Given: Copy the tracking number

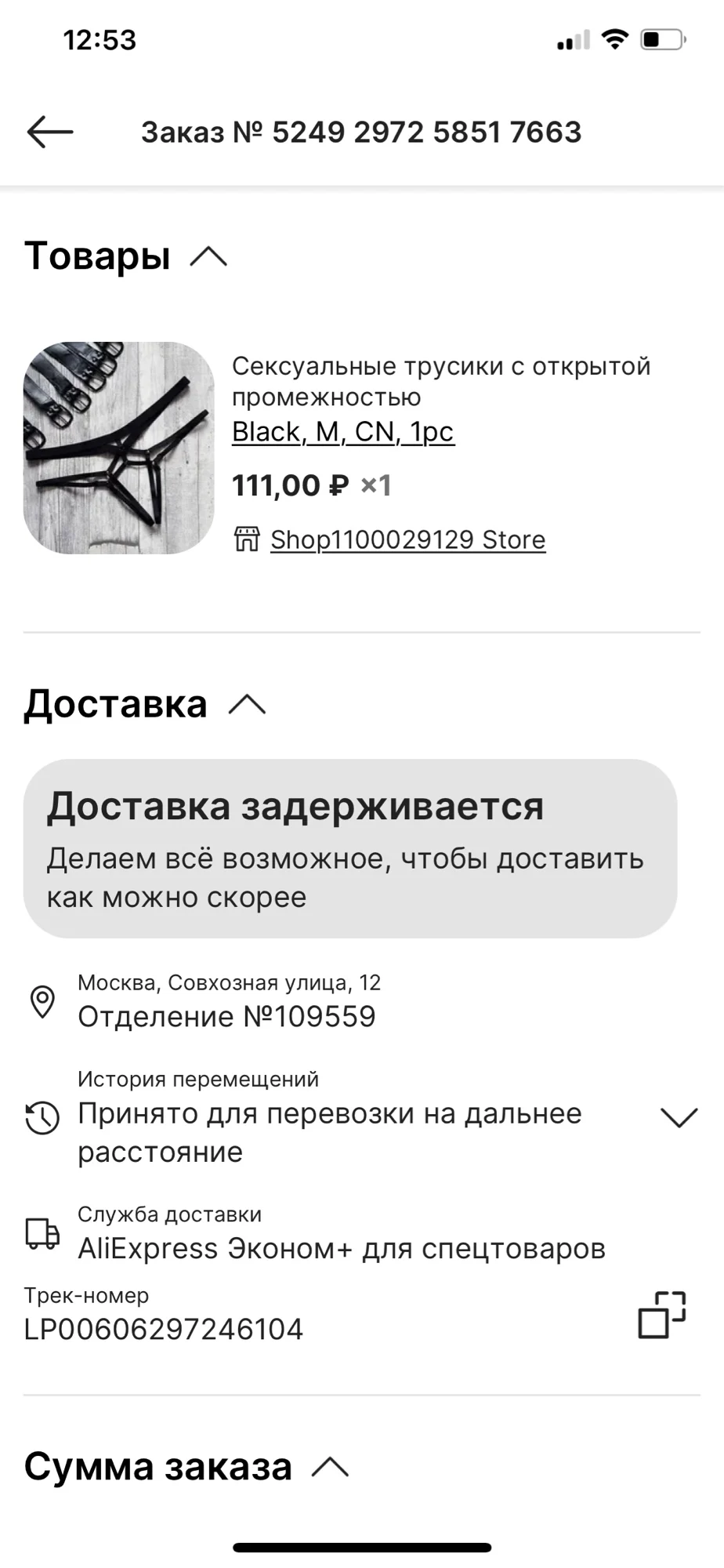Looking at the screenshot, I should [662, 1315].
